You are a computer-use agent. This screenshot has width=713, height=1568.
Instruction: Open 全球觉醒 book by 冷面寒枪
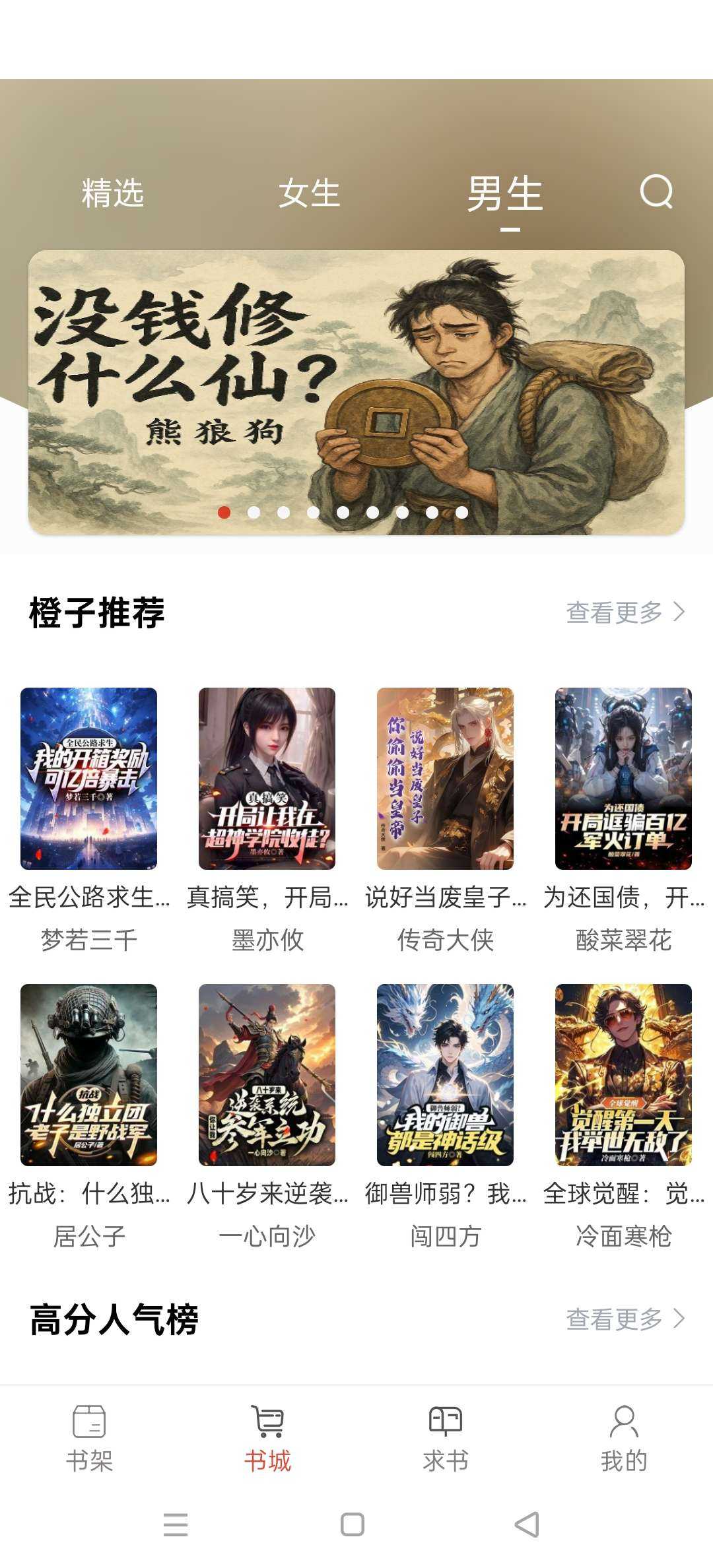(624, 1075)
